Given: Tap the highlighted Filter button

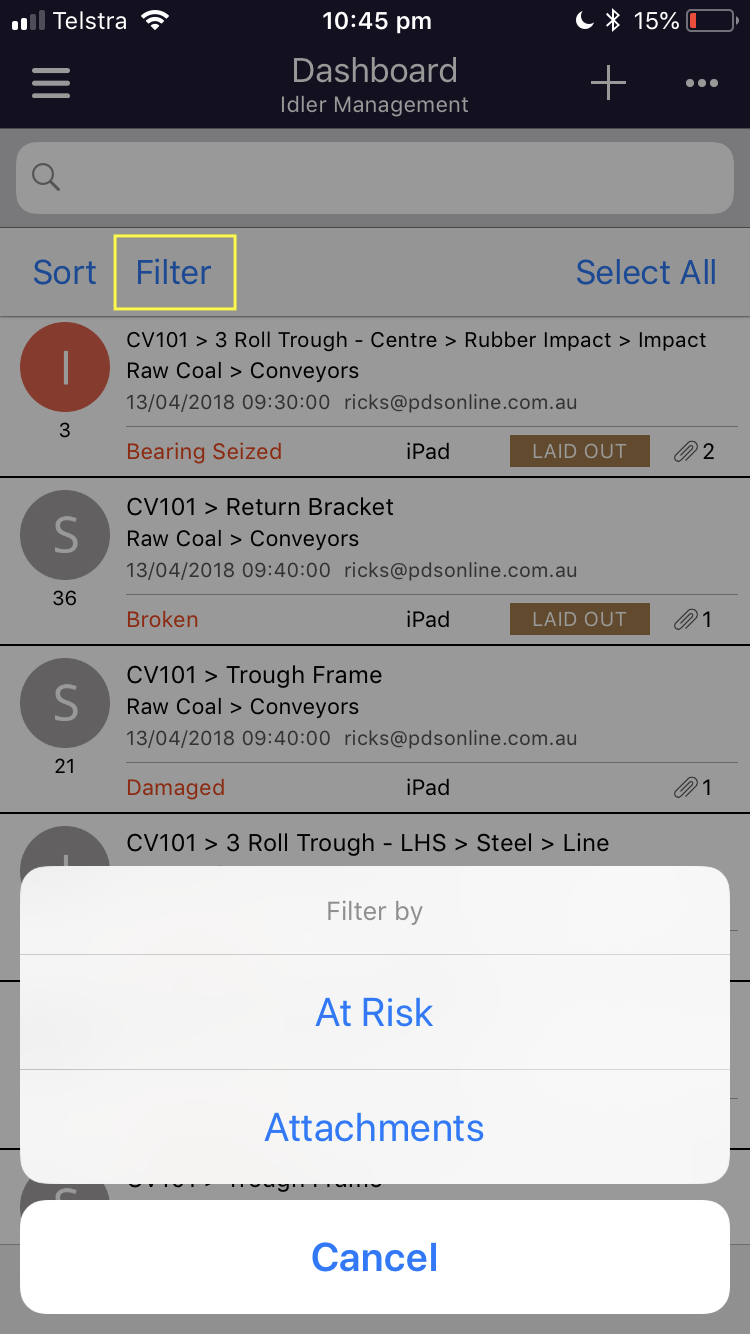Looking at the screenshot, I should point(174,272).
